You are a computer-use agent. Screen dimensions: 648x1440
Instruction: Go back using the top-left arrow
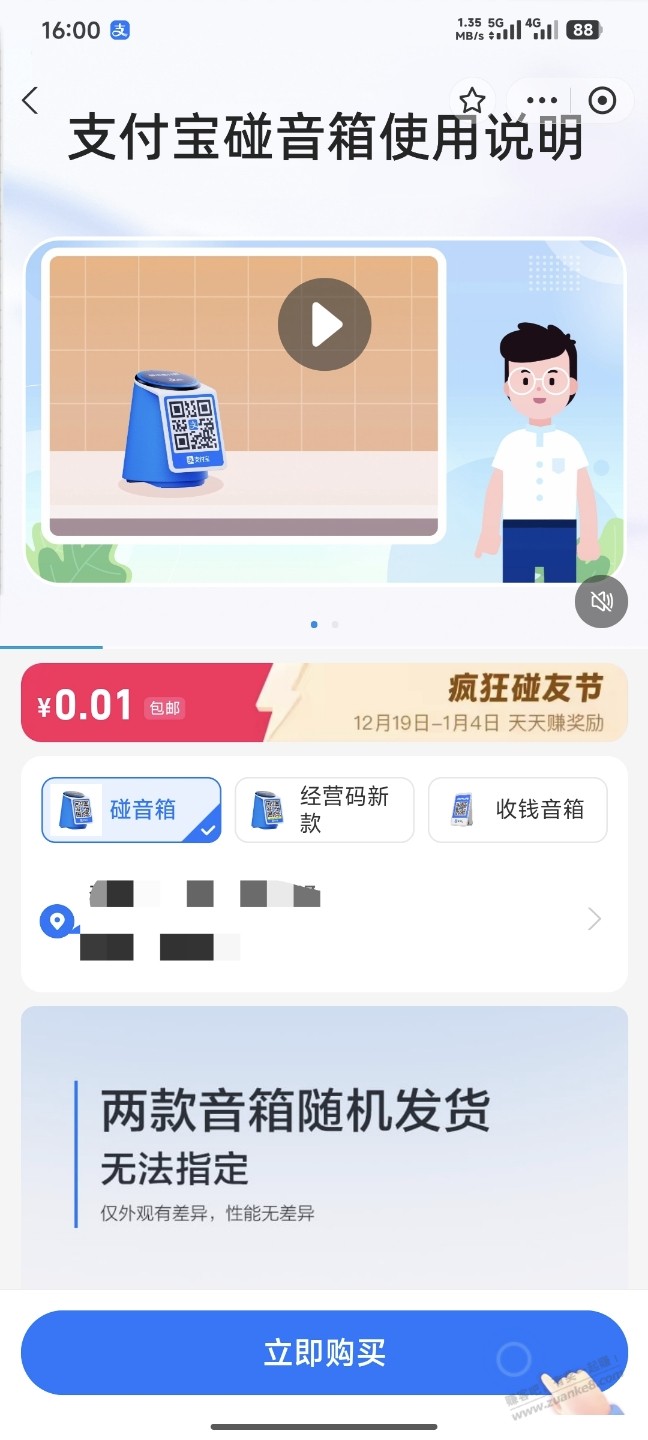(x=30, y=100)
